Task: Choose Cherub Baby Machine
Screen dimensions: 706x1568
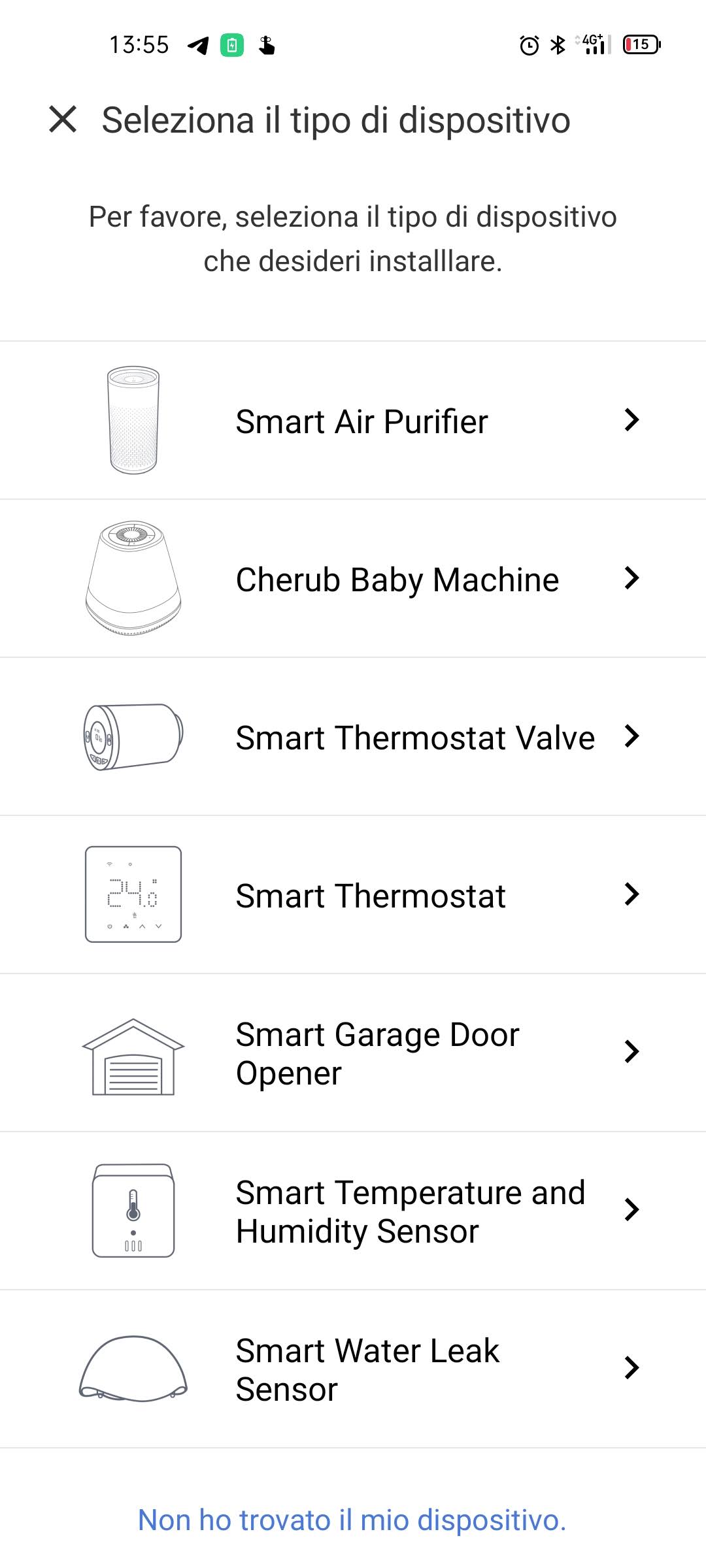Action: [396, 580]
